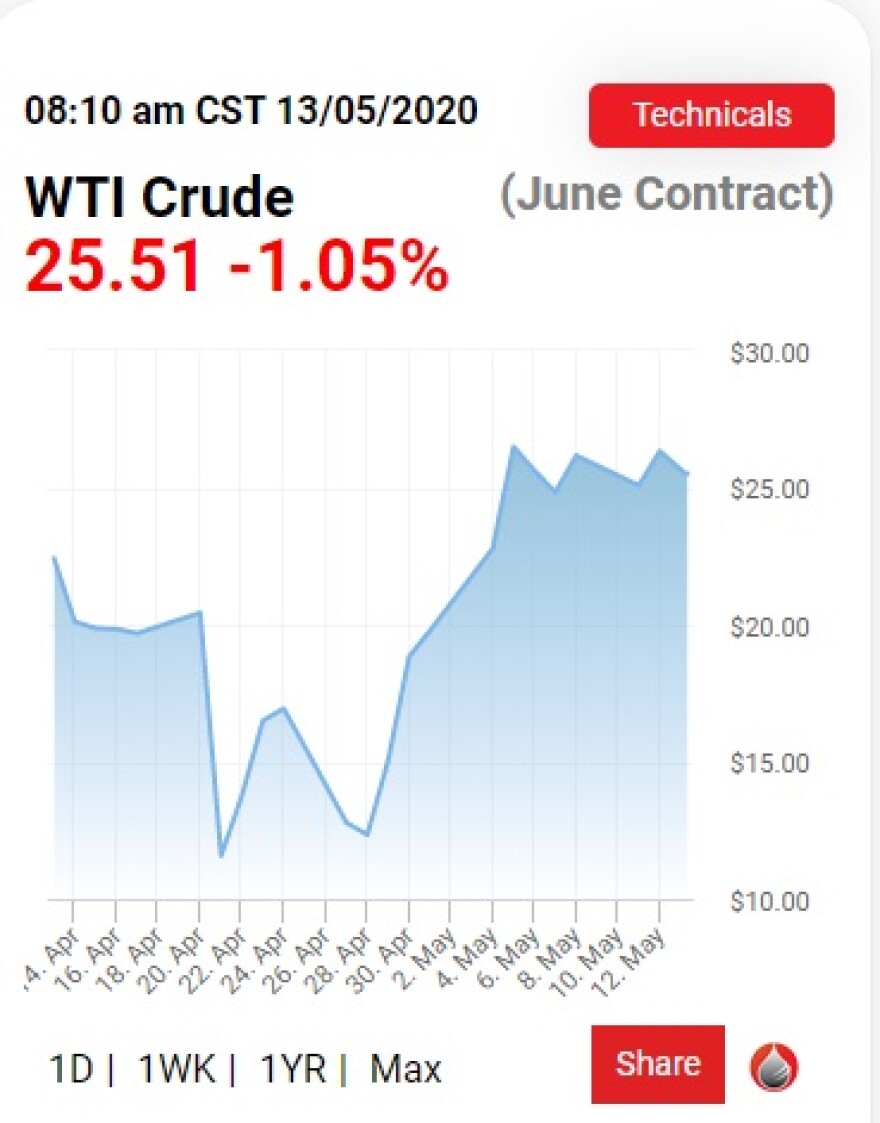Open the Technicals view
880x1123 pixels.
(711, 115)
